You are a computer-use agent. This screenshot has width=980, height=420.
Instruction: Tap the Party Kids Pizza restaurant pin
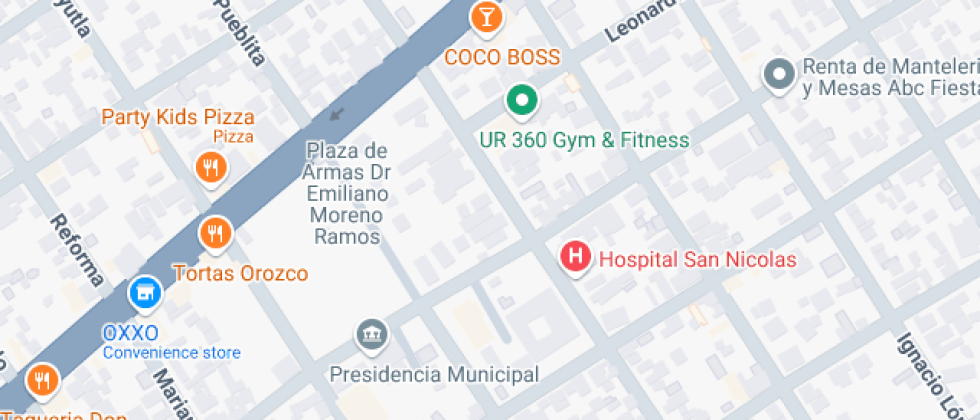coord(209,168)
